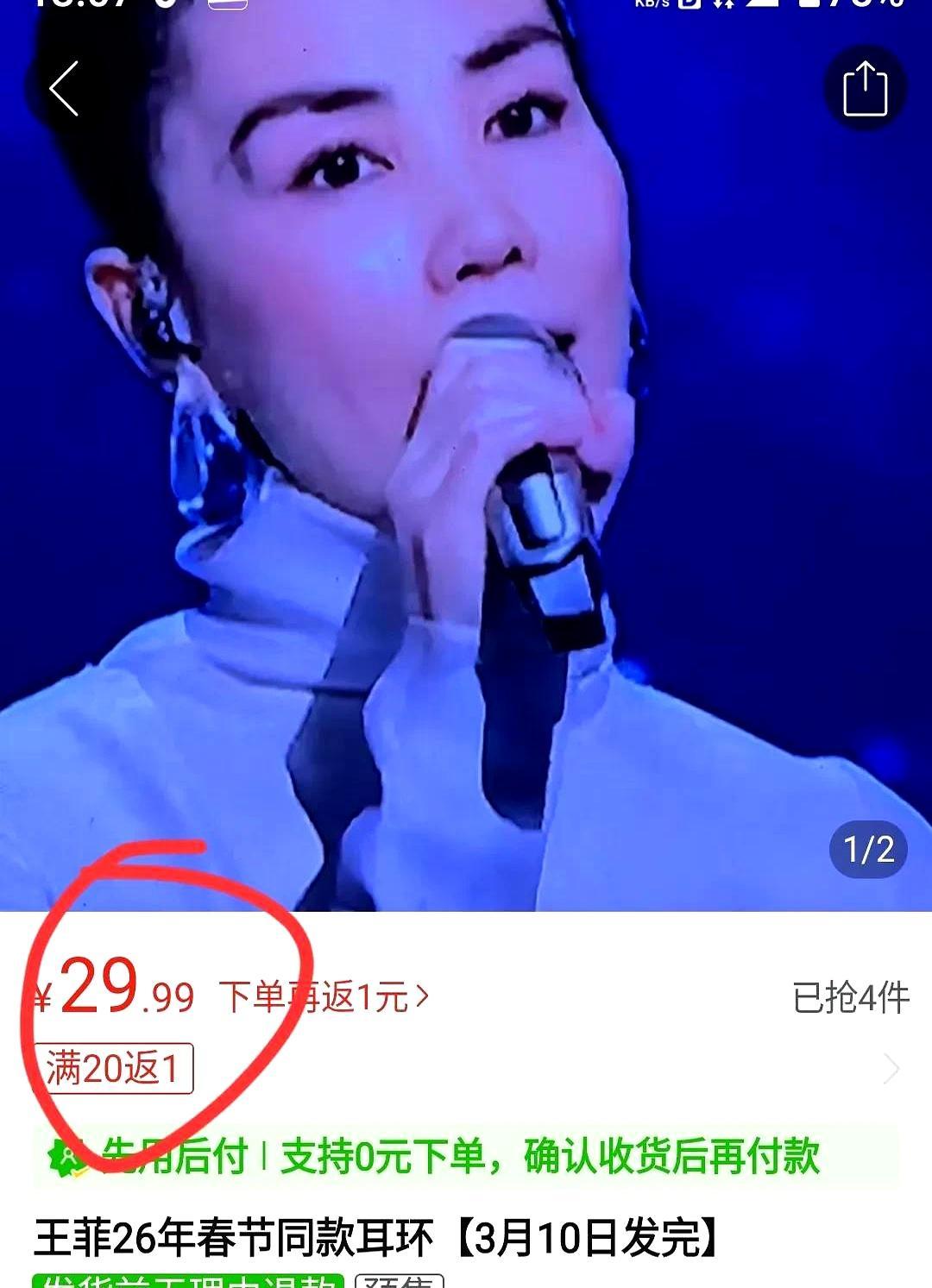Tap the back arrow to exit product page
The height and width of the screenshot is (1288, 932).
(65, 89)
